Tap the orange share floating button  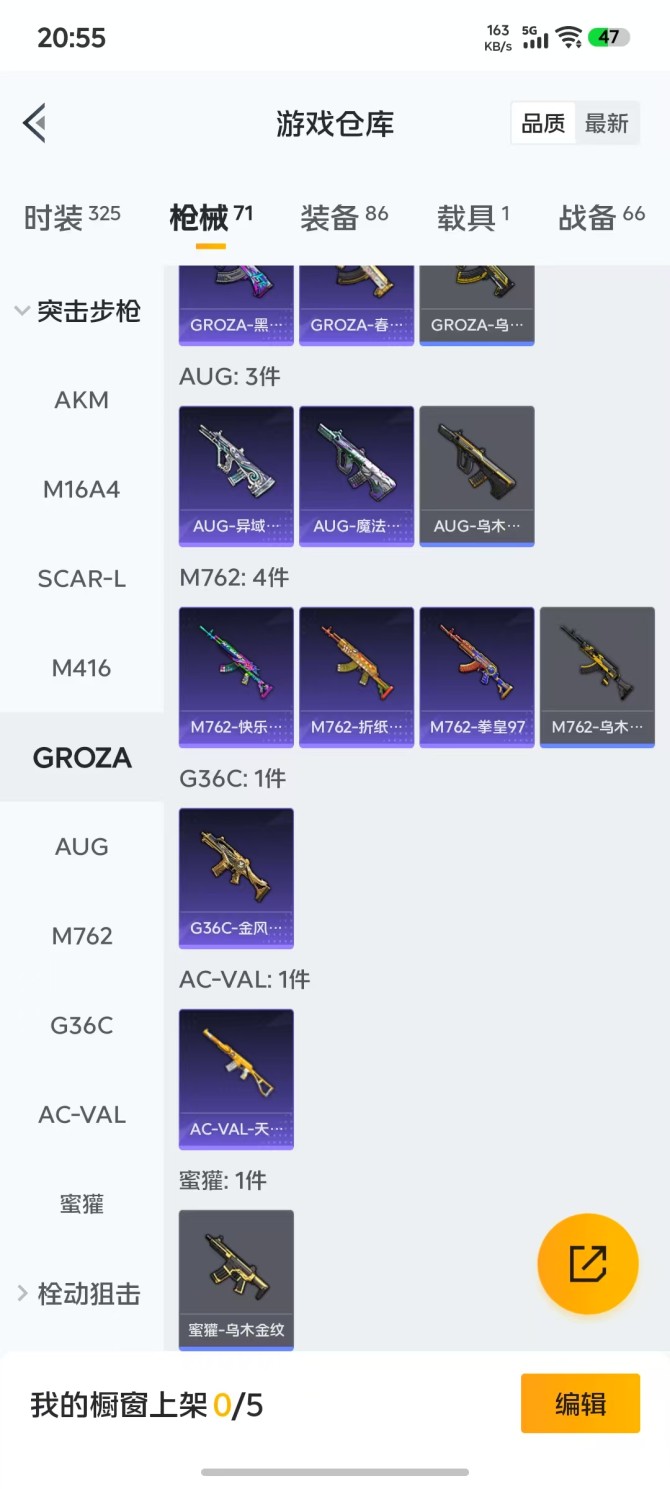point(588,1264)
